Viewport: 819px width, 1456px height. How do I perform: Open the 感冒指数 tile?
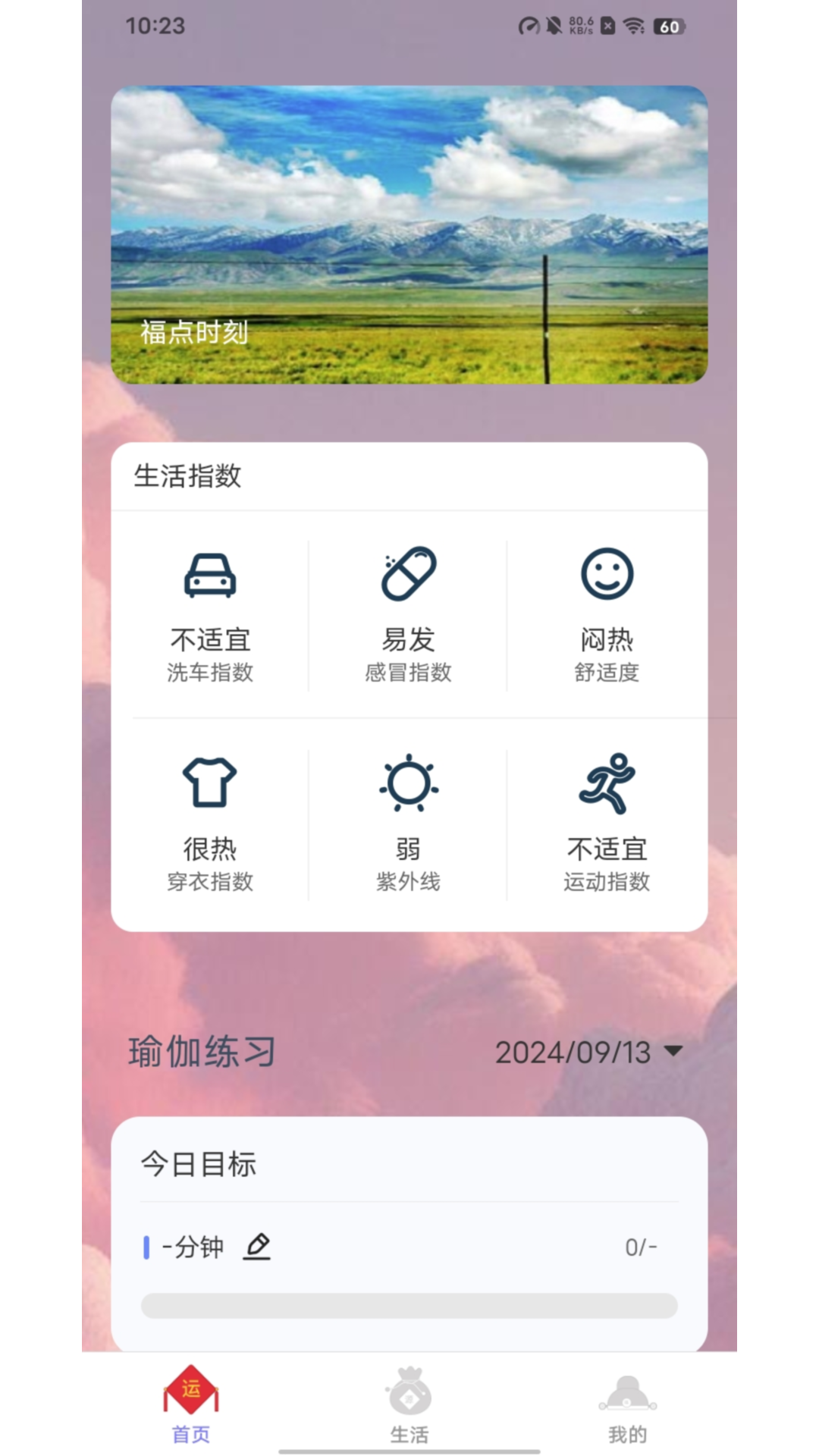[408, 616]
